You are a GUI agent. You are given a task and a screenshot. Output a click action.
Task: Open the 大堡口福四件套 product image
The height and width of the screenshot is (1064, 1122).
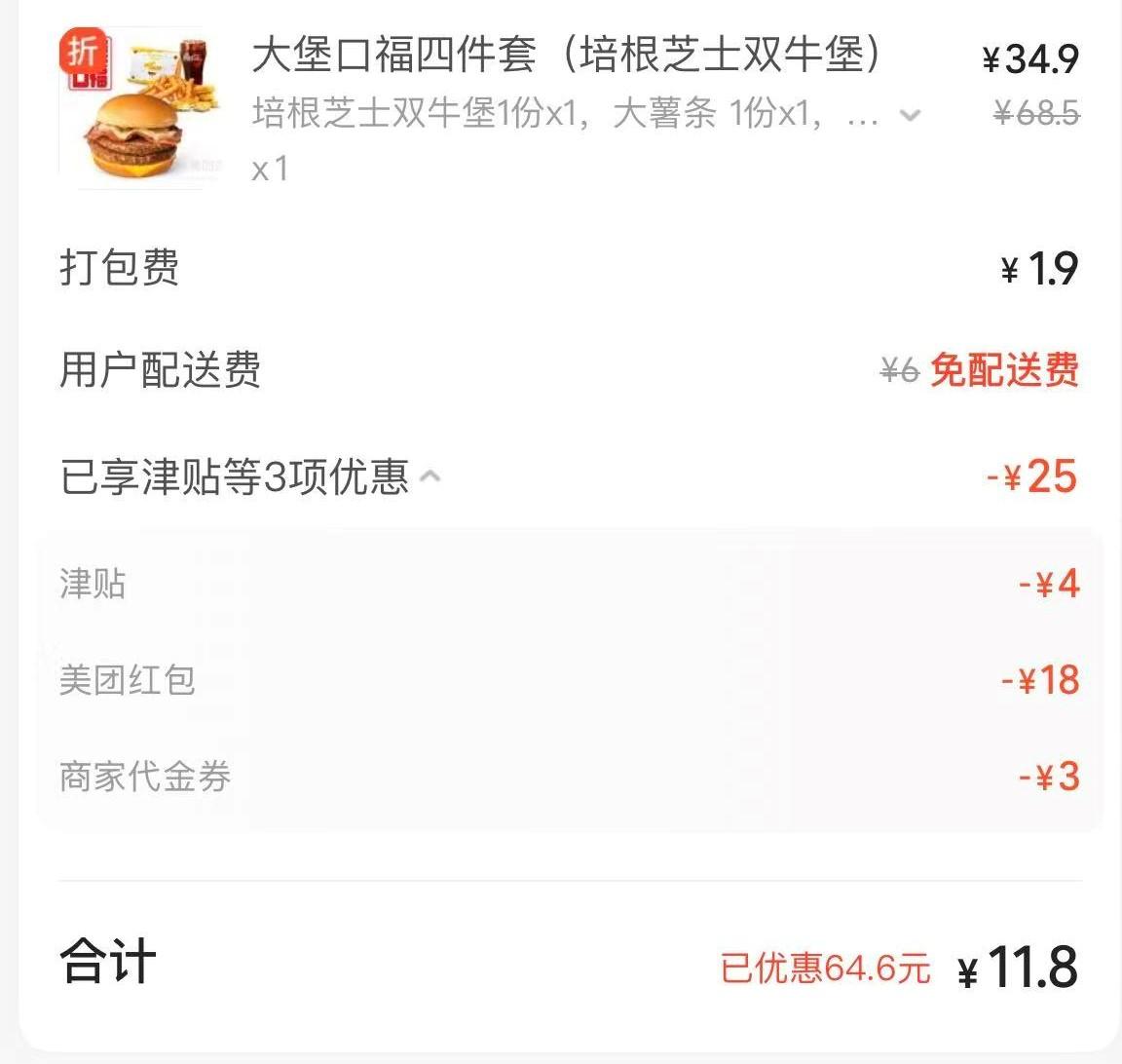pos(141,107)
